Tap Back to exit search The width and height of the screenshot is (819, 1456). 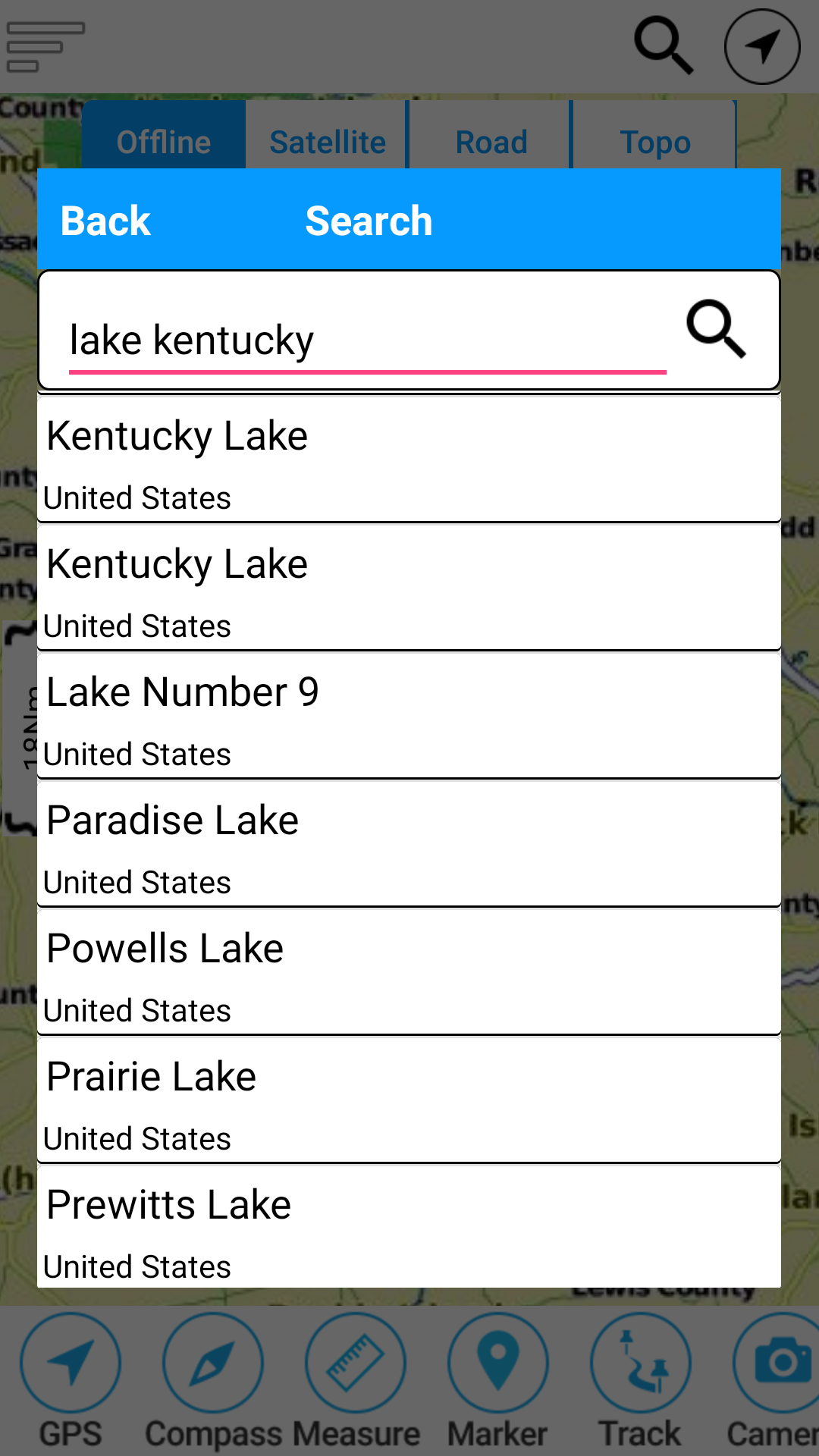coord(105,221)
